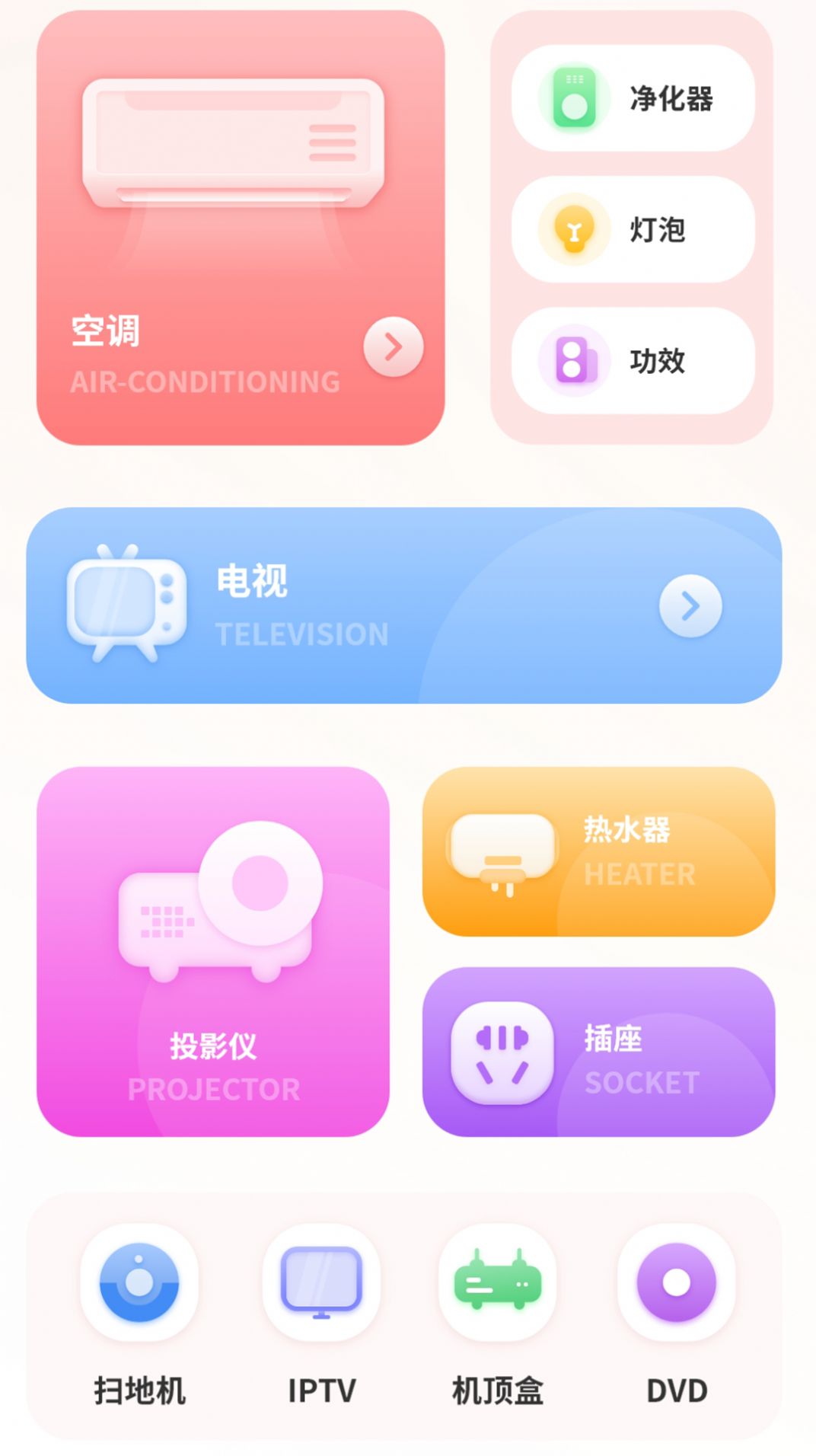Expand the 空调 card via its arrow
The width and height of the screenshot is (816, 1456).
tap(394, 347)
